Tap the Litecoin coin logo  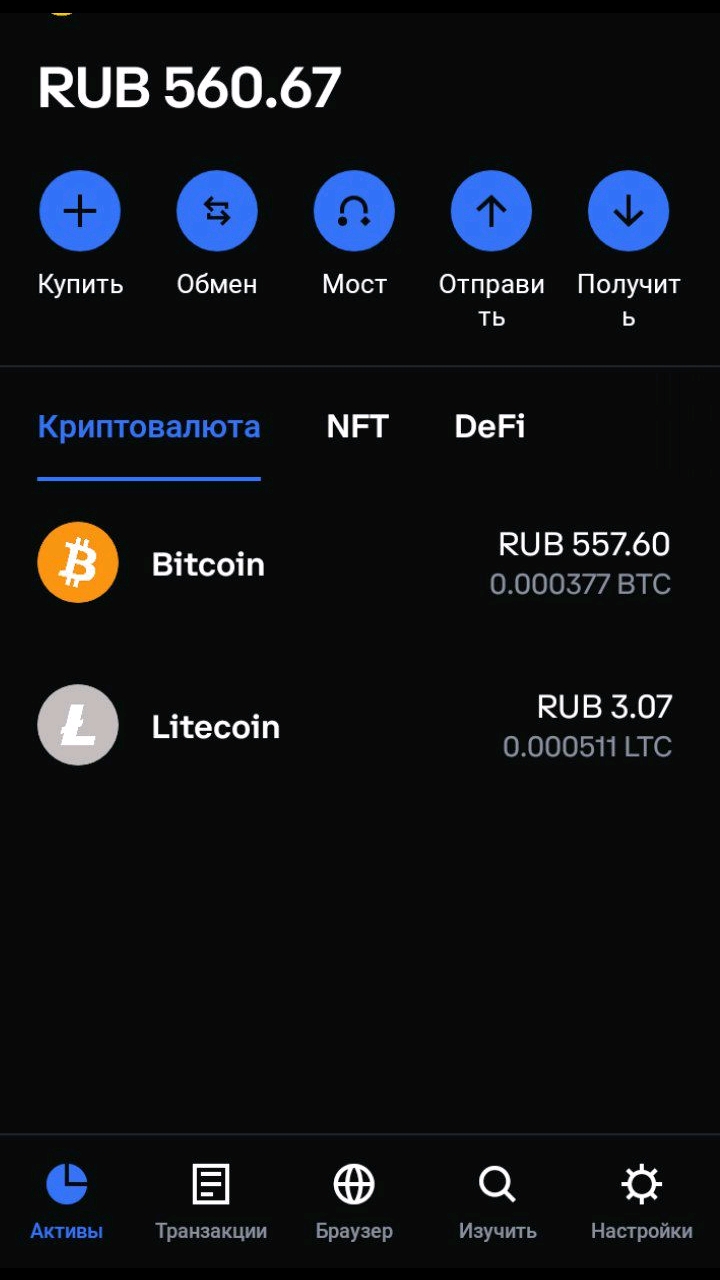point(77,725)
